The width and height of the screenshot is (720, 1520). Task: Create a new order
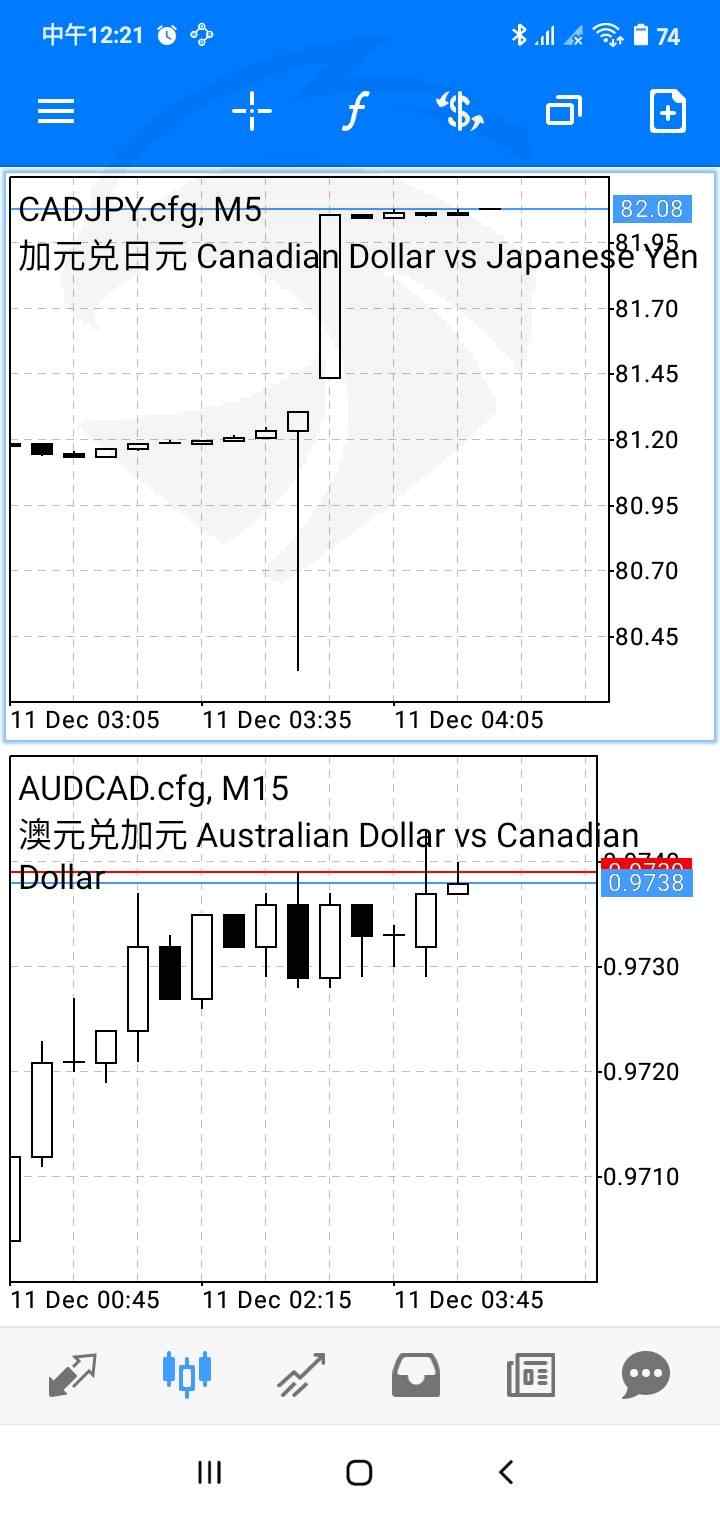[x=668, y=111]
